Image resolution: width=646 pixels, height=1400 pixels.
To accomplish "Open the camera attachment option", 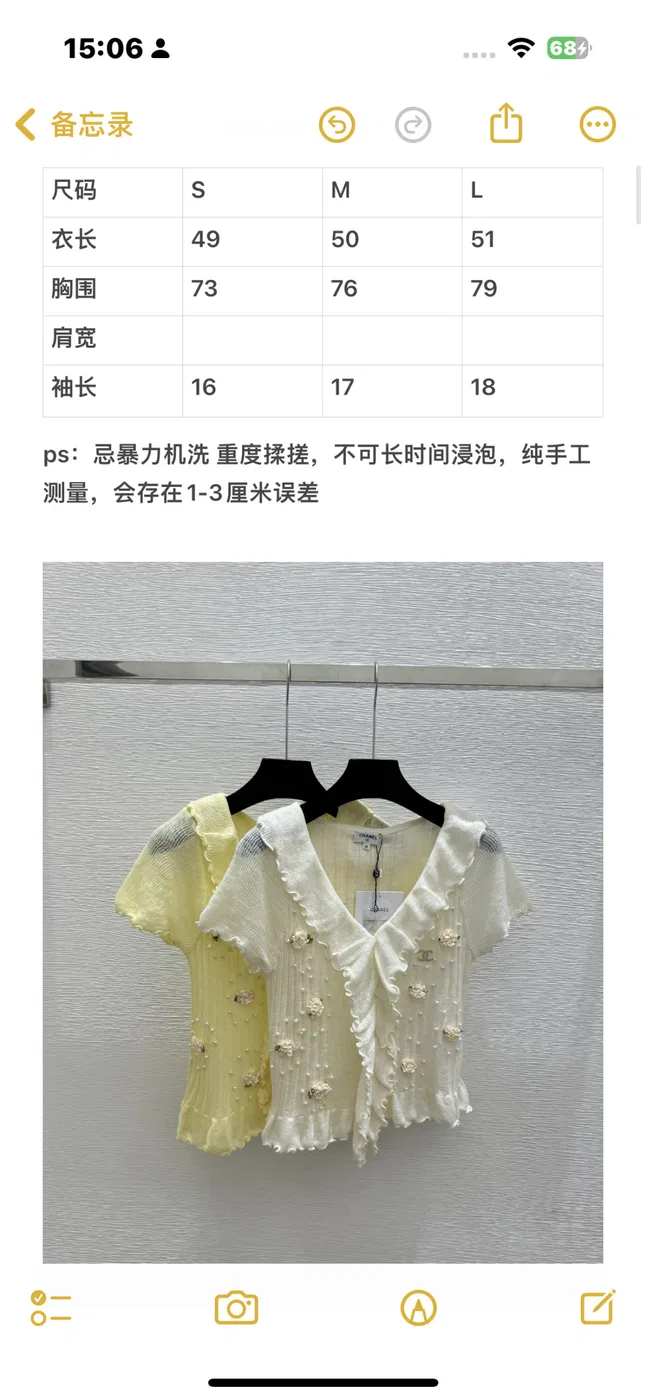I will click(236, 1307).
